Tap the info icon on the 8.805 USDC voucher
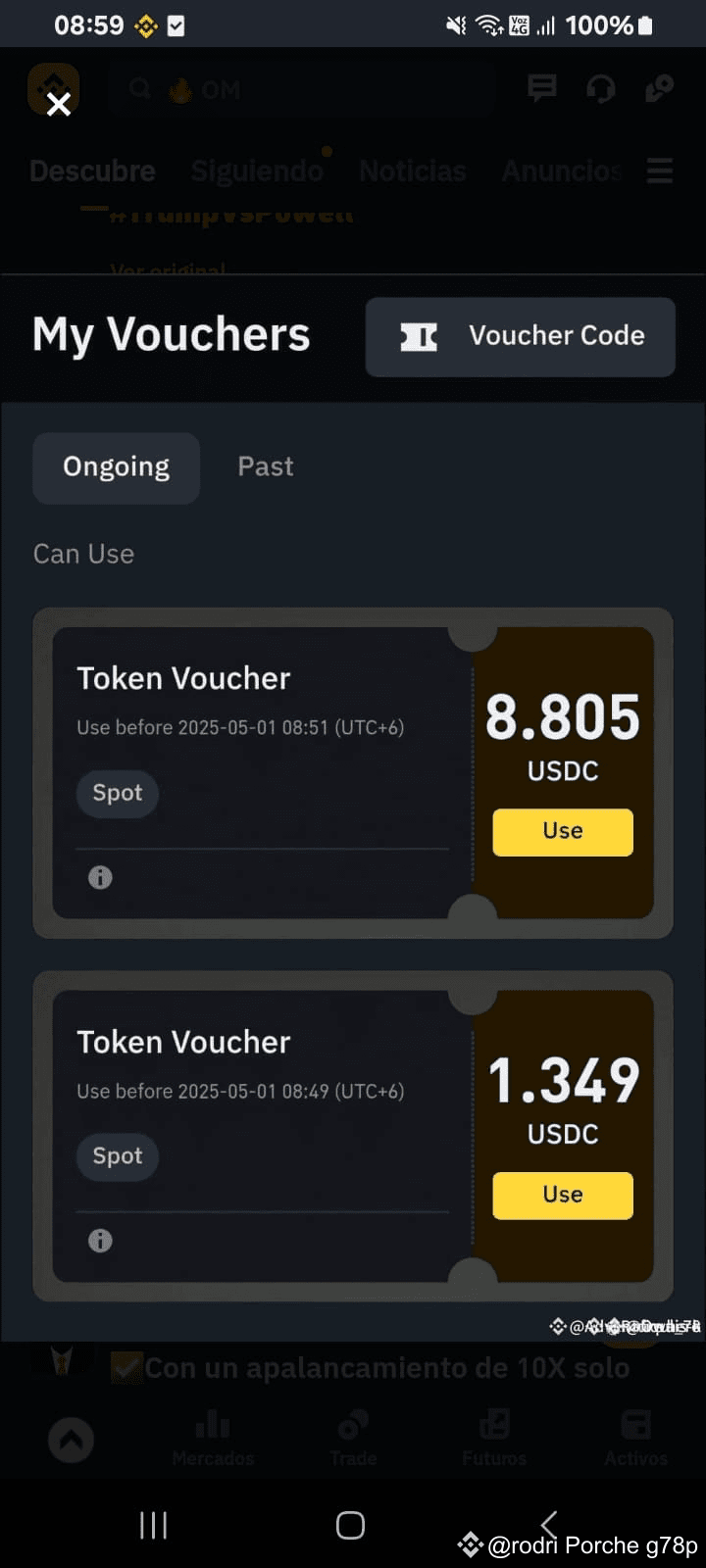706x1568 pixels. click(x=99, y=877)
